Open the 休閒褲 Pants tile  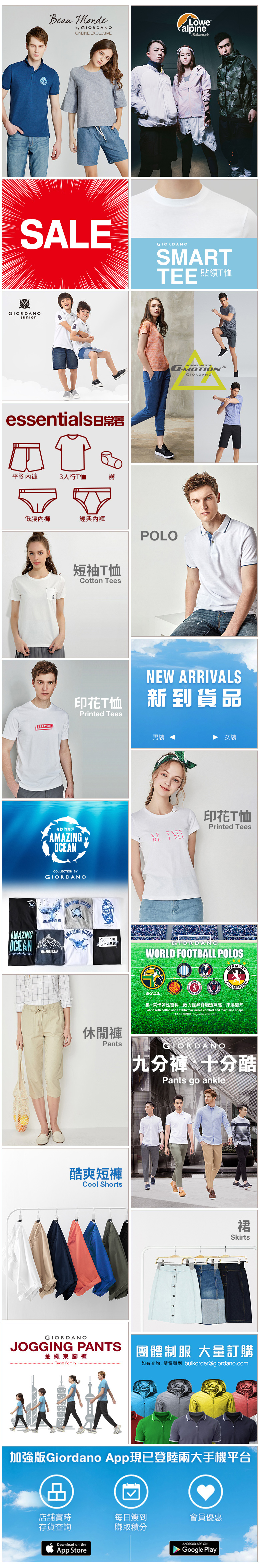(65, 1060)
